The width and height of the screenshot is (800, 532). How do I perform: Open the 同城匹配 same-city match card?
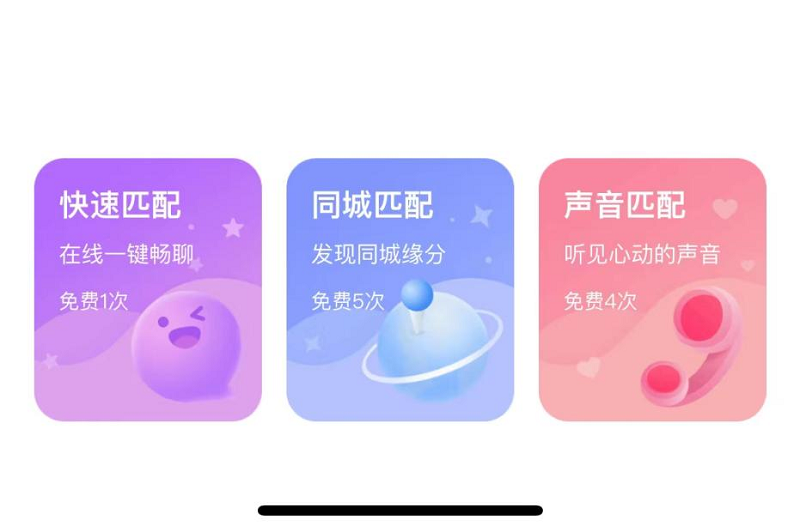pos(400,289)
